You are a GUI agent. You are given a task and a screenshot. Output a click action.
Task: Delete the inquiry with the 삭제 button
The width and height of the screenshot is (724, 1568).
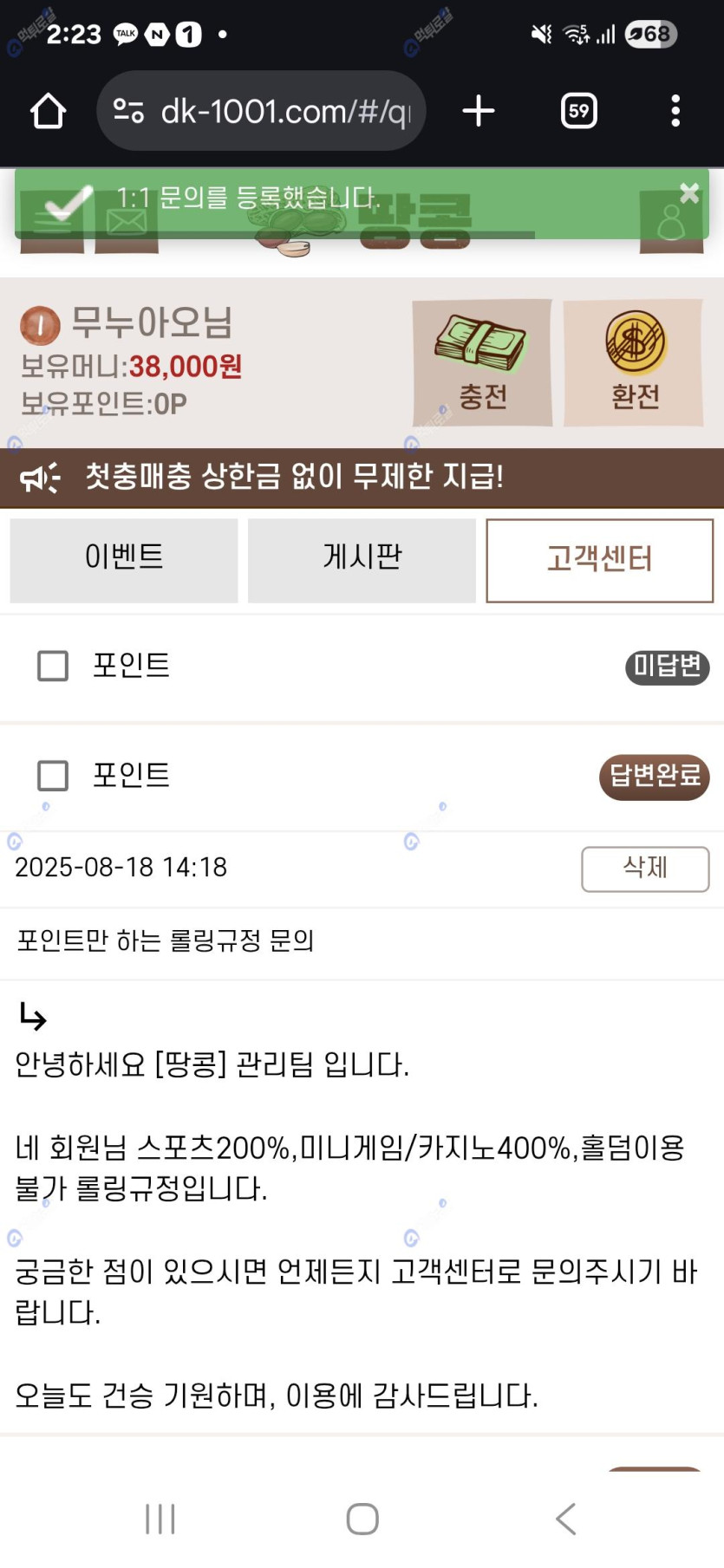[x=645, y=869]
